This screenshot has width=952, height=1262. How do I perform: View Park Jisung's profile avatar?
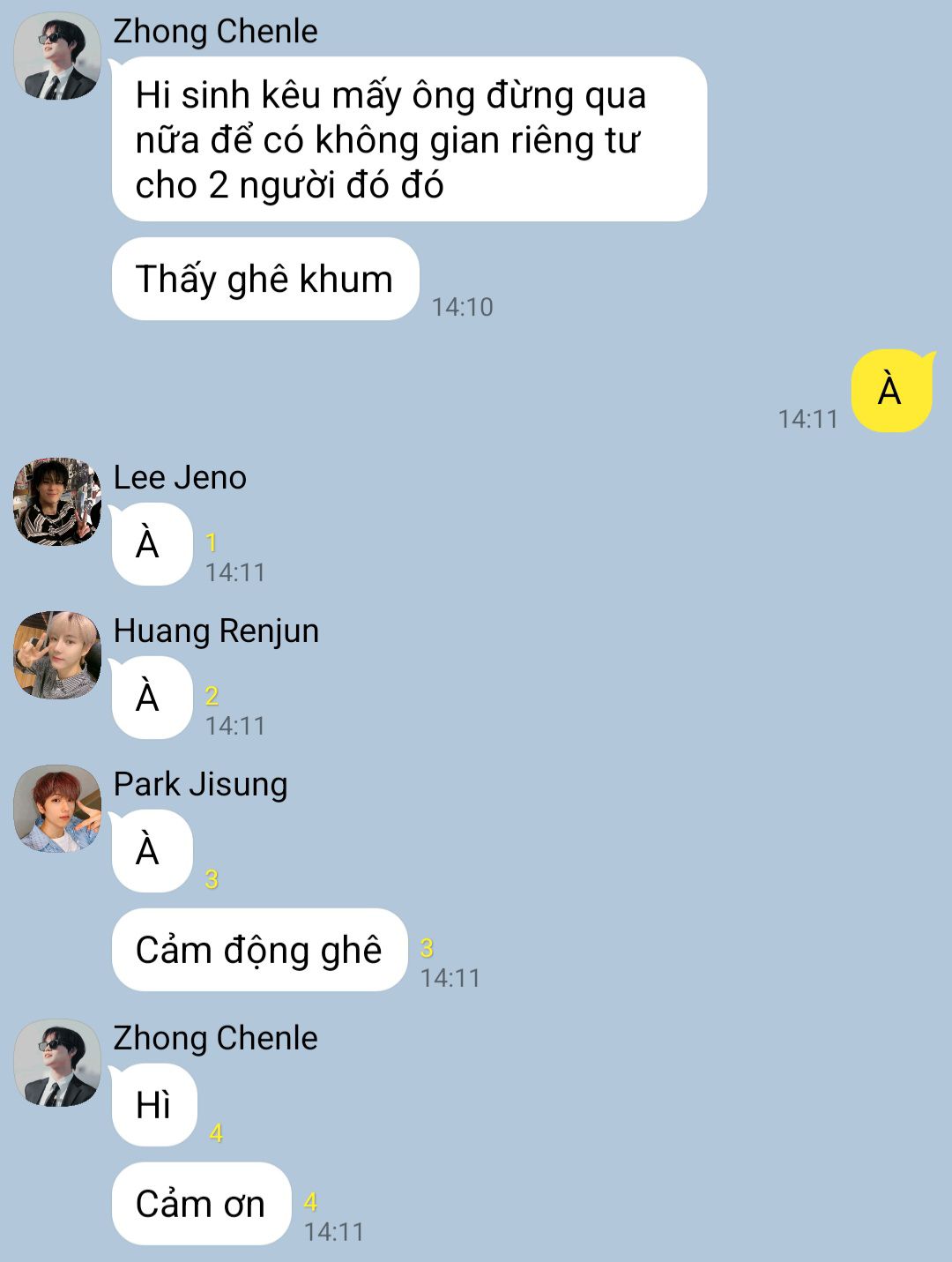57,808
